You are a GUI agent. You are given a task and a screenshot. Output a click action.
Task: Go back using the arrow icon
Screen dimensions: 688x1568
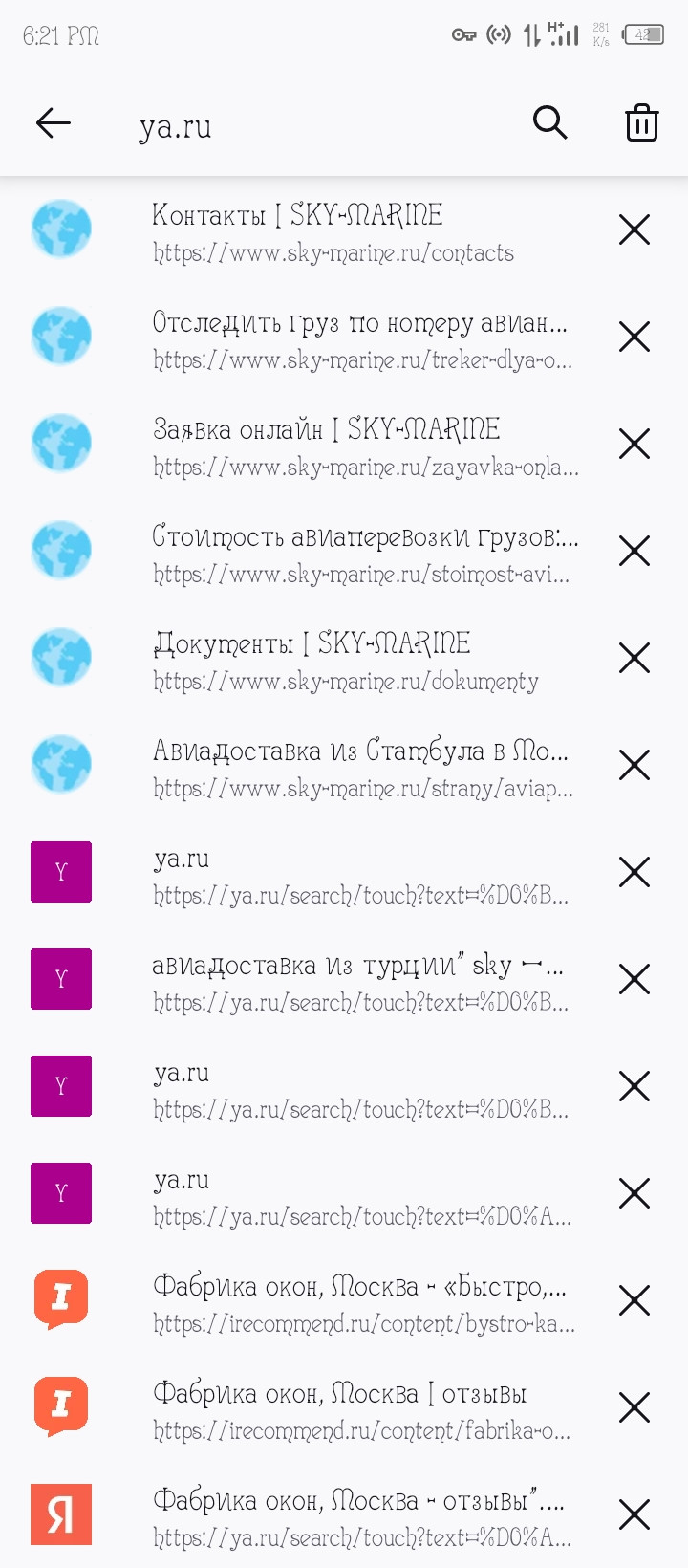click(54, 123)
